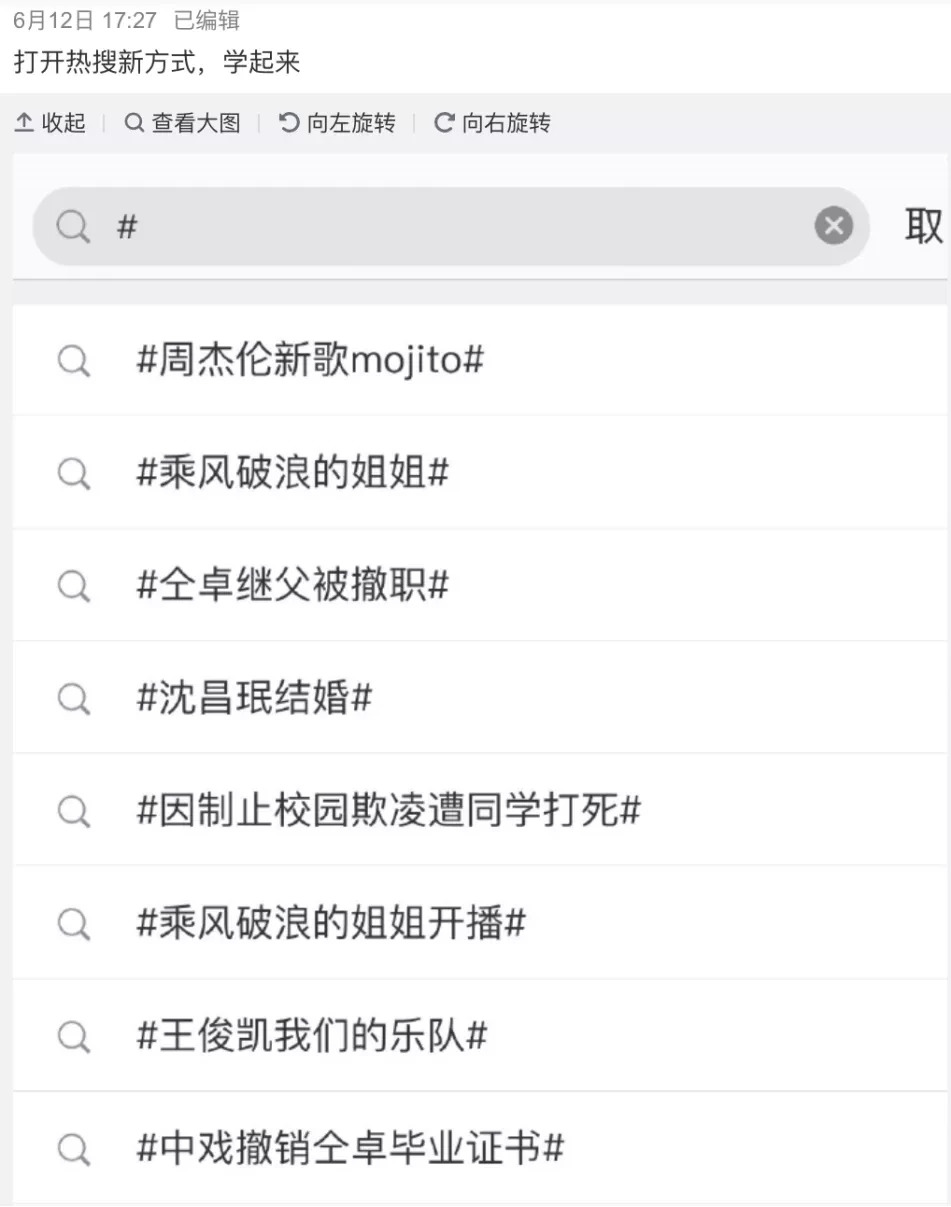Collapse the image with 收起
Screen dimensions: 951x1207
coord(51,123)
